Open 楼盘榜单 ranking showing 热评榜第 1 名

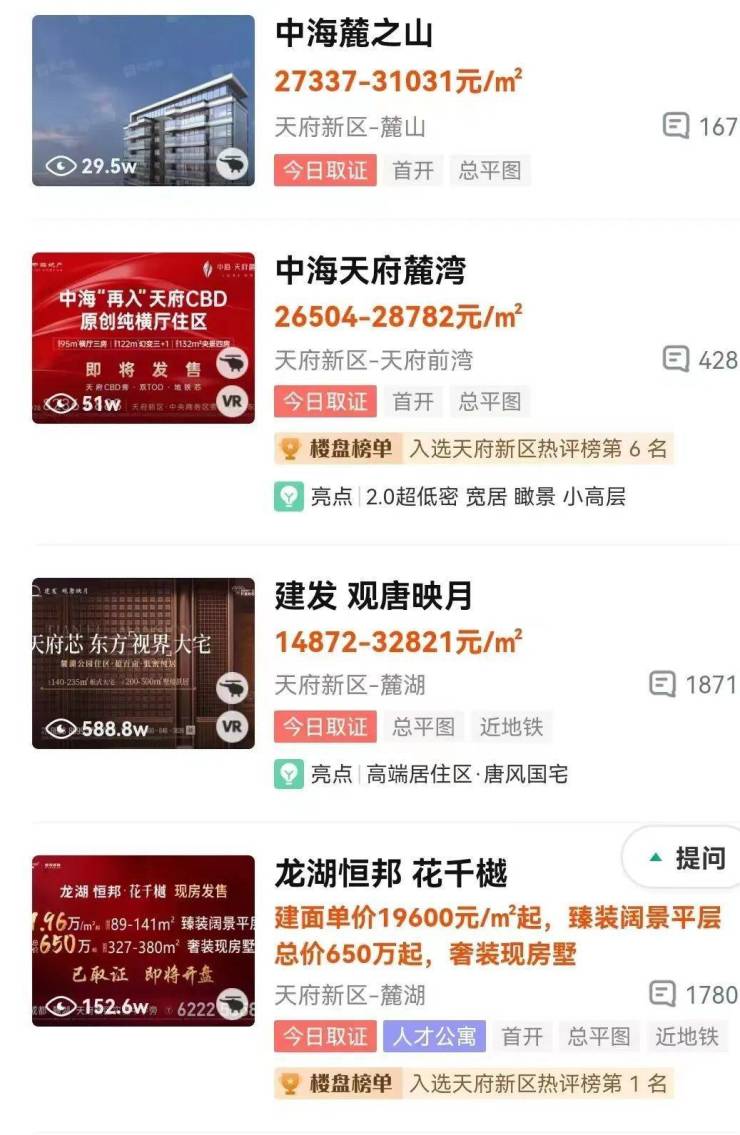(474, 1083)
